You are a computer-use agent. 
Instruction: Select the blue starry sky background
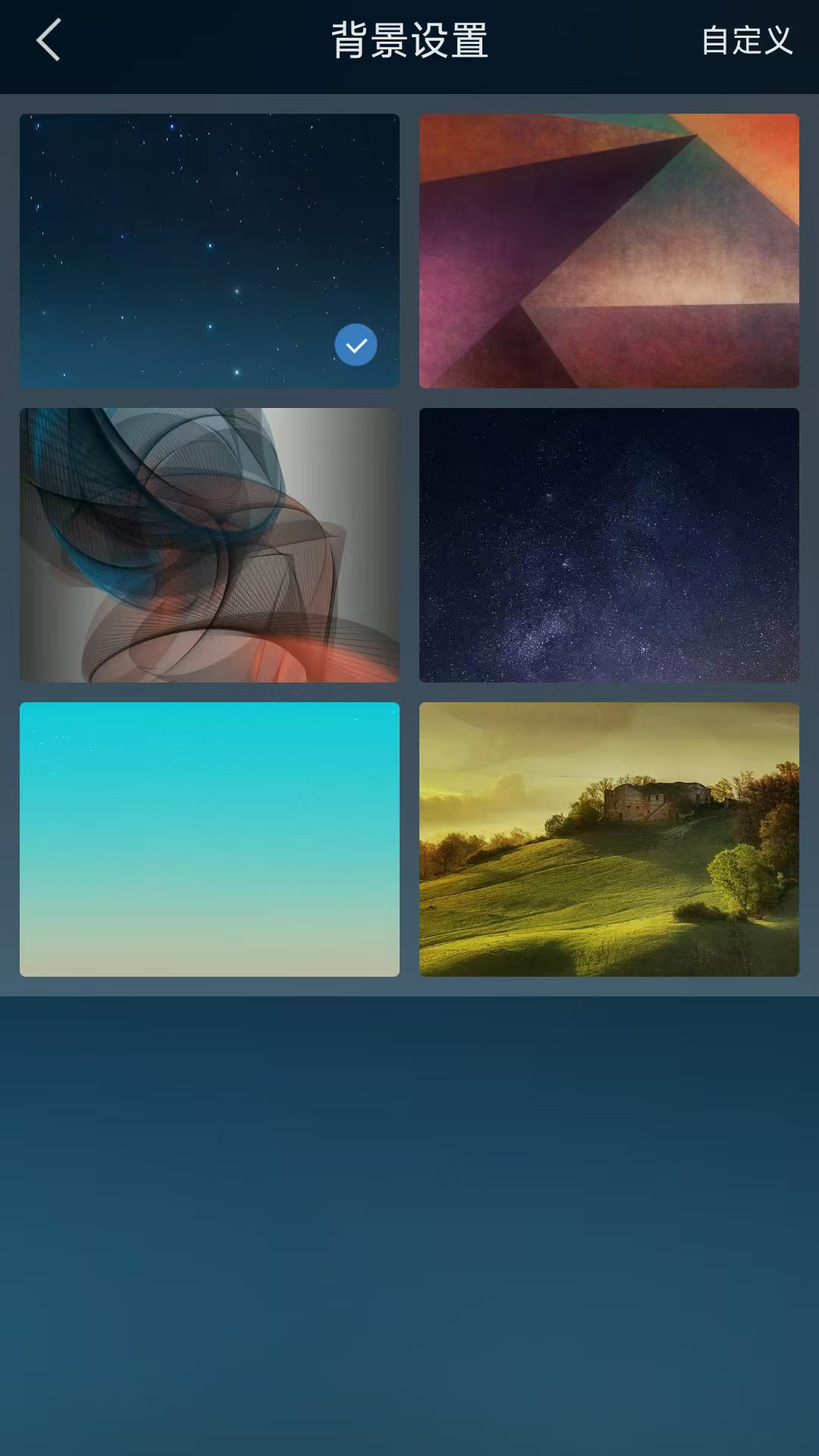tap(209, 250)
